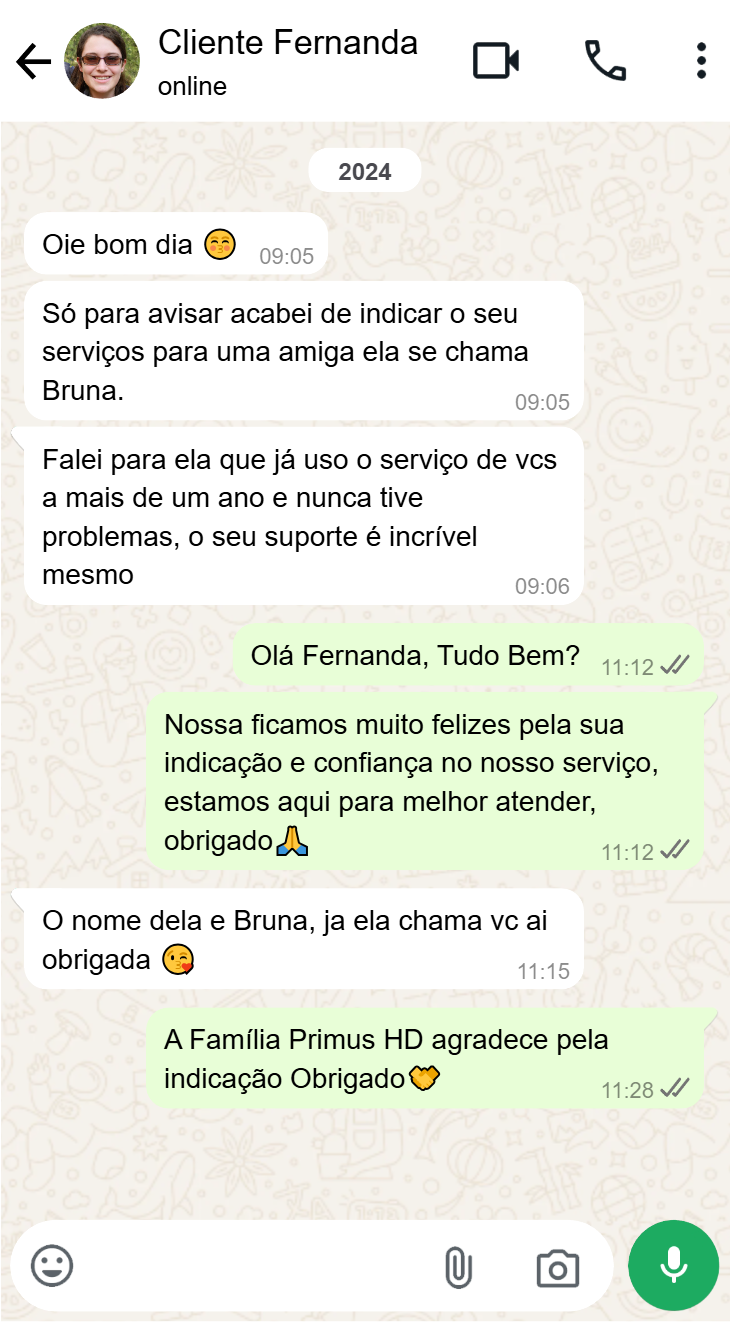
Task: Open the three-dot chat options menu
Action: click(x=700, y=60)
